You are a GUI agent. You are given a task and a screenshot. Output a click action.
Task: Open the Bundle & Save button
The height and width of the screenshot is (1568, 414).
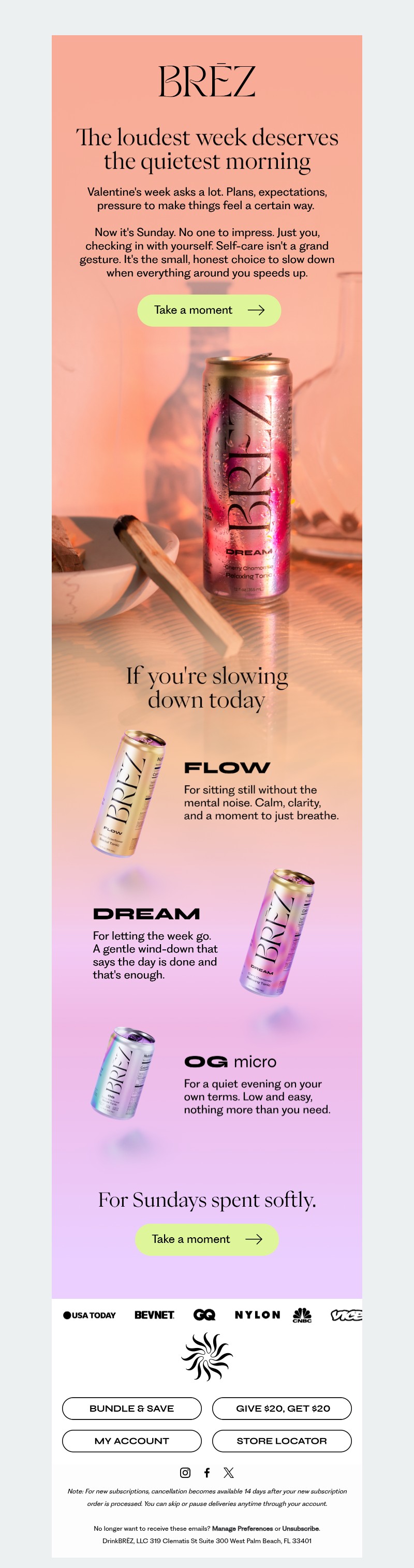coord(131,1408)
